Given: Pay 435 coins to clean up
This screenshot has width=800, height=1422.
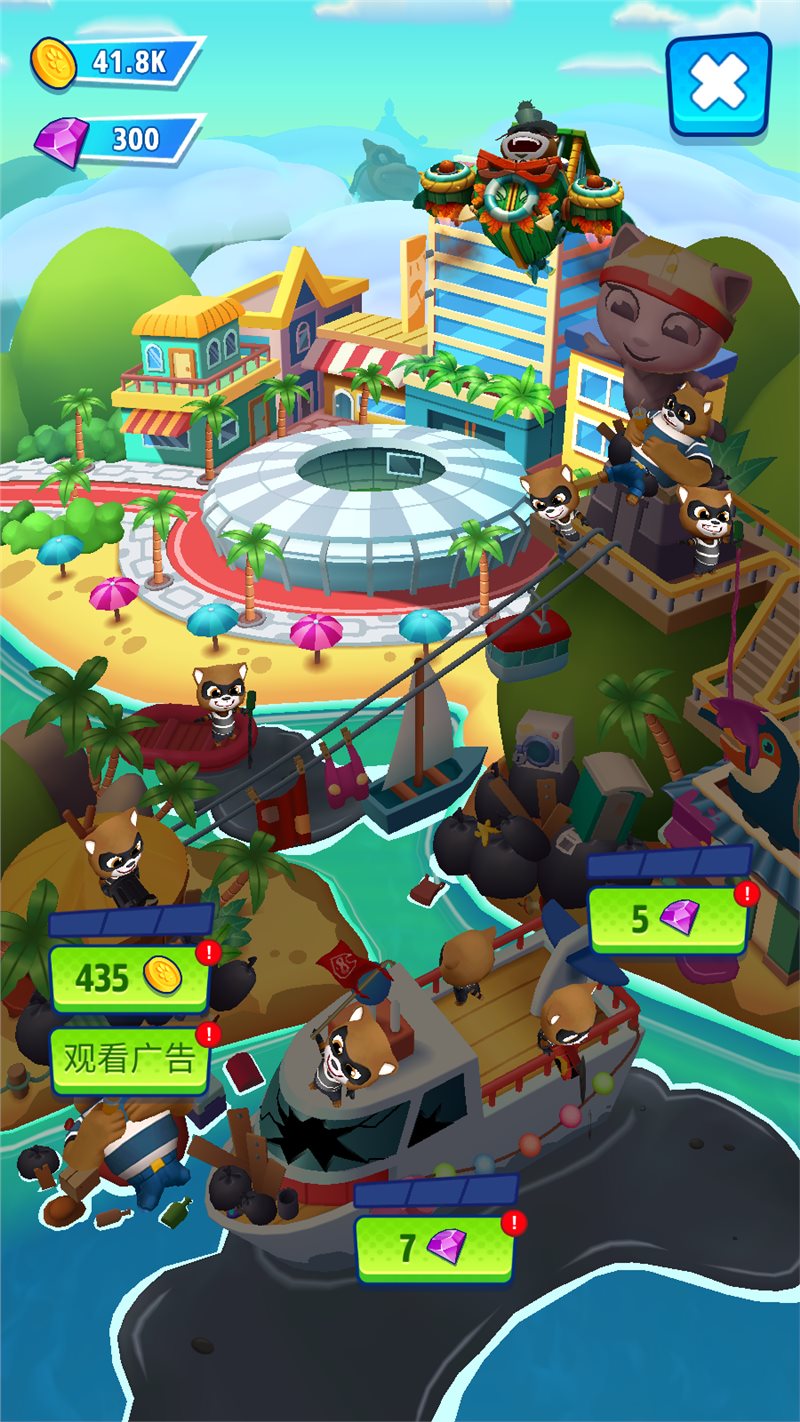Looking at the screenshot, I should coord(129,978).
